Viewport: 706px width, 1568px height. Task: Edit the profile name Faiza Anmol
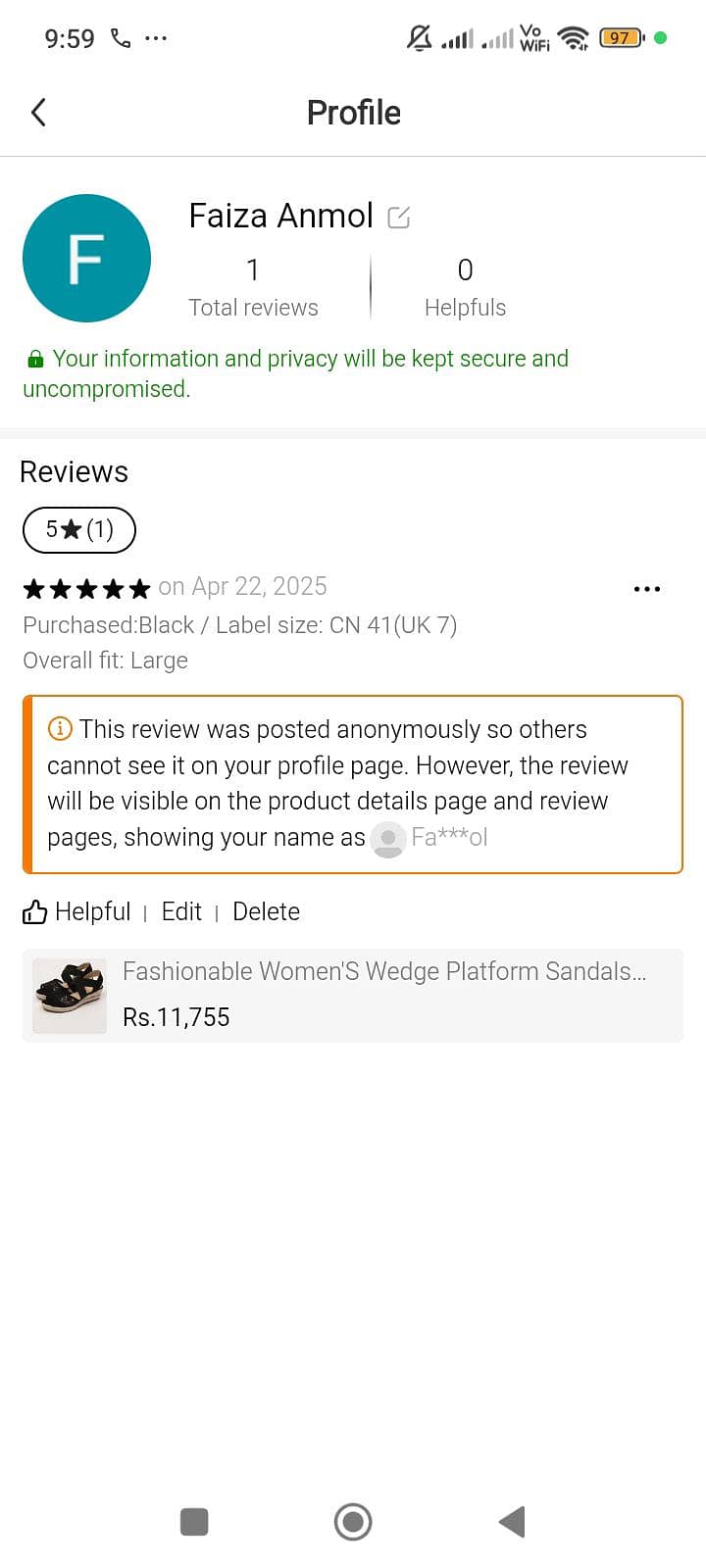coord(399,217)
